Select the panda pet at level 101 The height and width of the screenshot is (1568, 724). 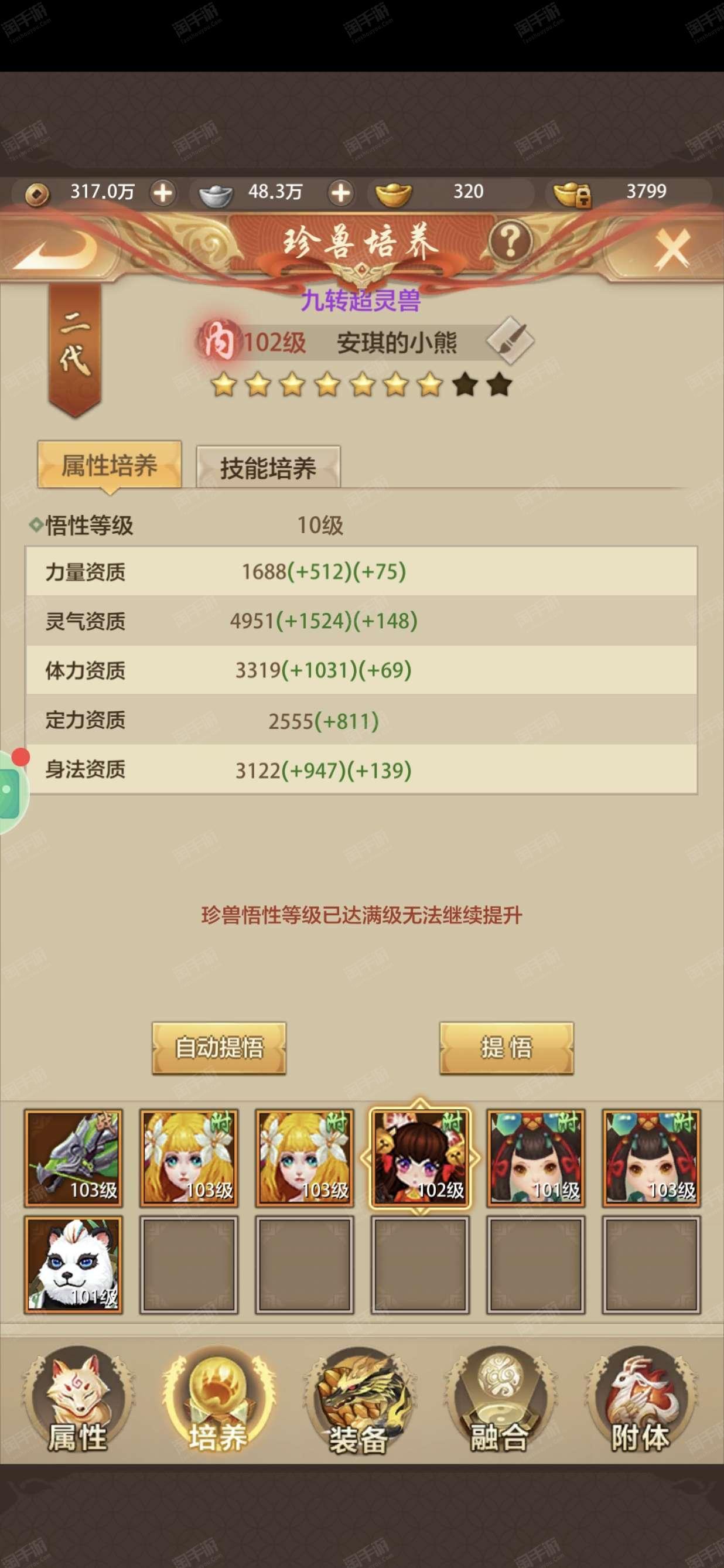click(x=73, y=1264)
